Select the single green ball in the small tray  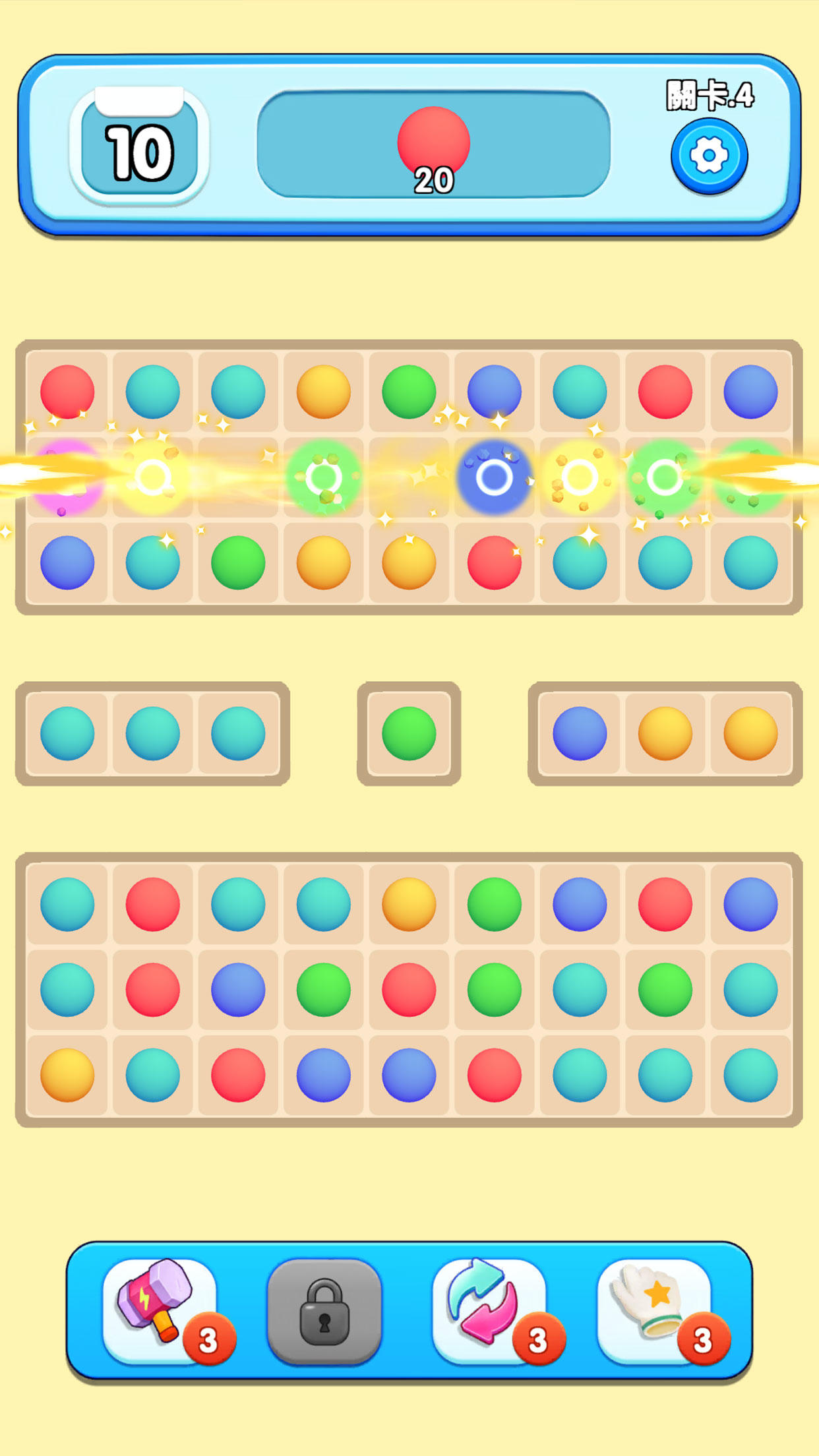tap(408, 734)
